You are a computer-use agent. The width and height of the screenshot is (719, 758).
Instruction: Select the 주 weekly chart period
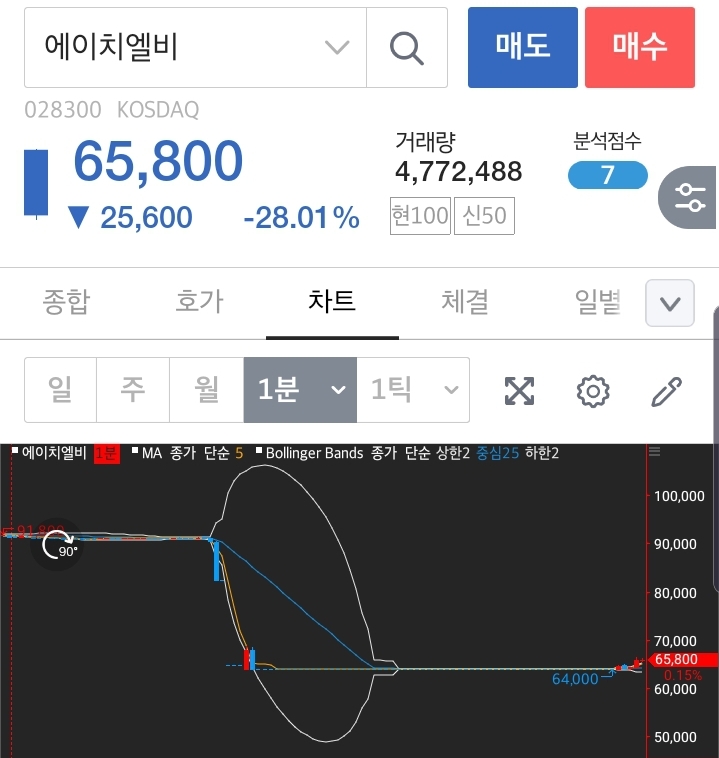coord(133,390)
